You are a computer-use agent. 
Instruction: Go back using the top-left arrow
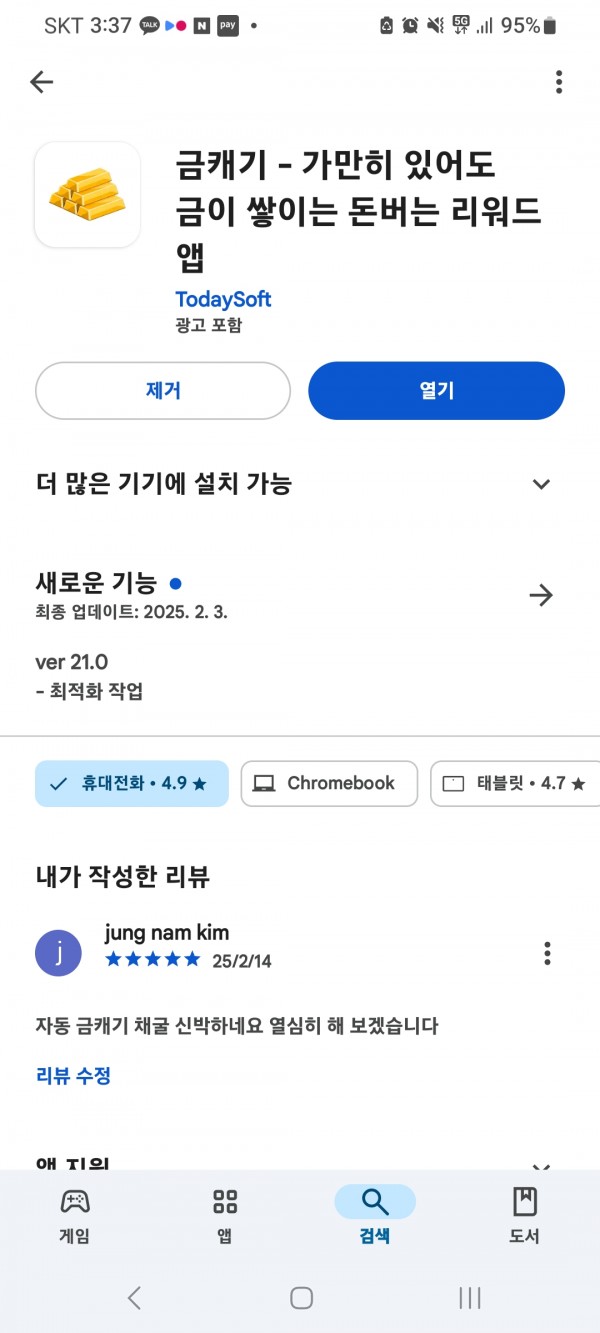point(41,82)
